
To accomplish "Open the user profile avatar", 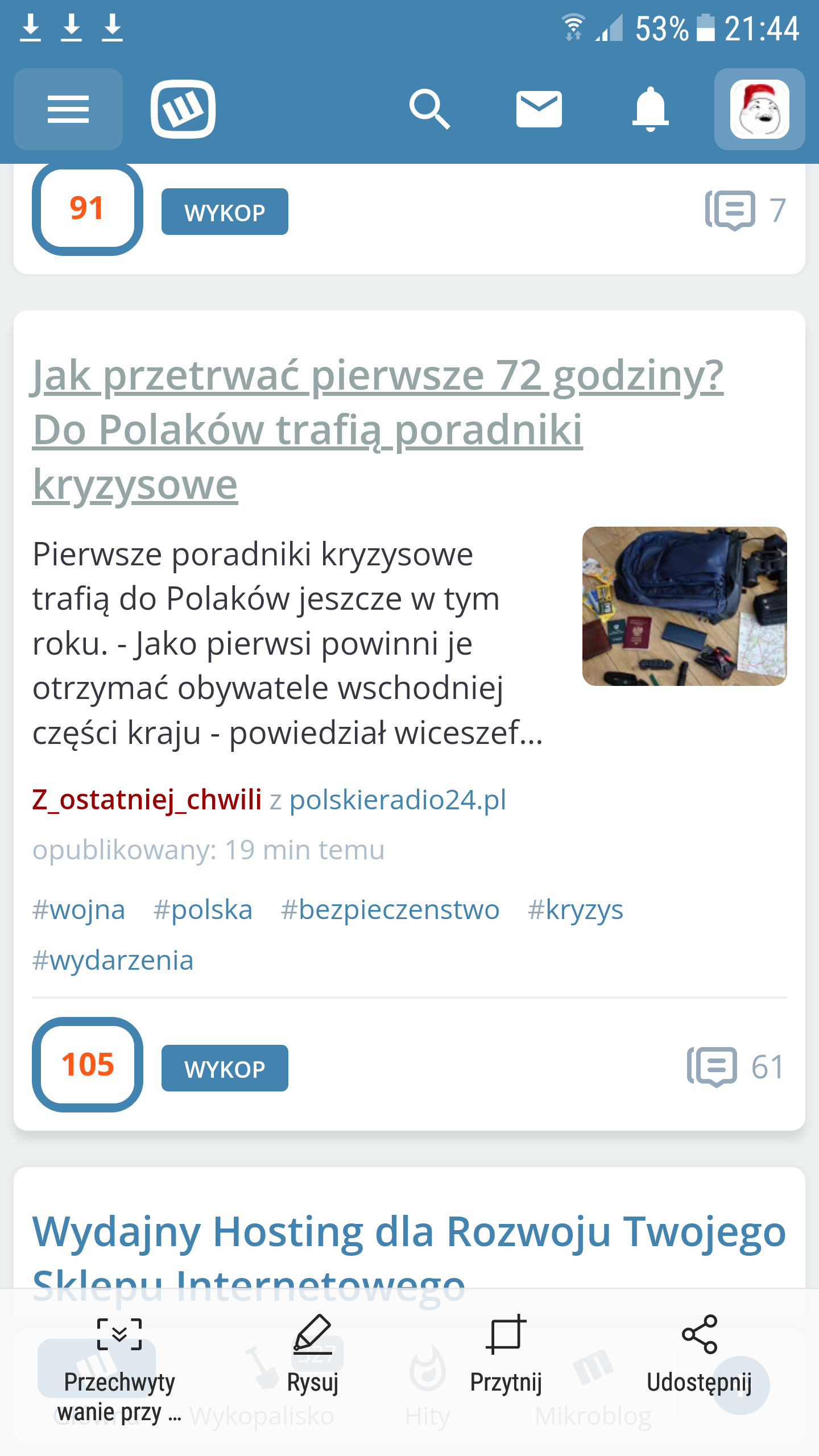I will pyautogui.click(x=759, y=109).
